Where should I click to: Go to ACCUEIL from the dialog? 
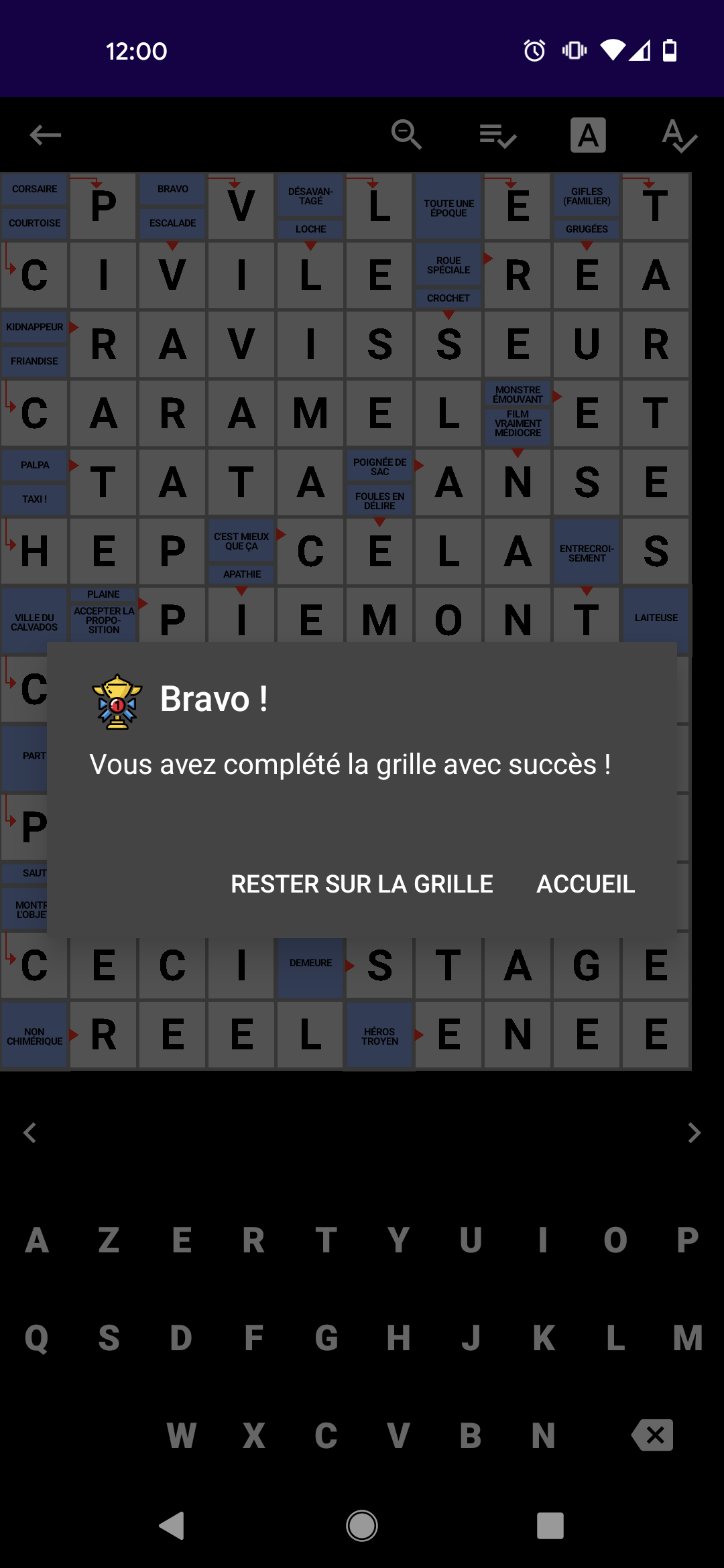click(x=585, y=884)
